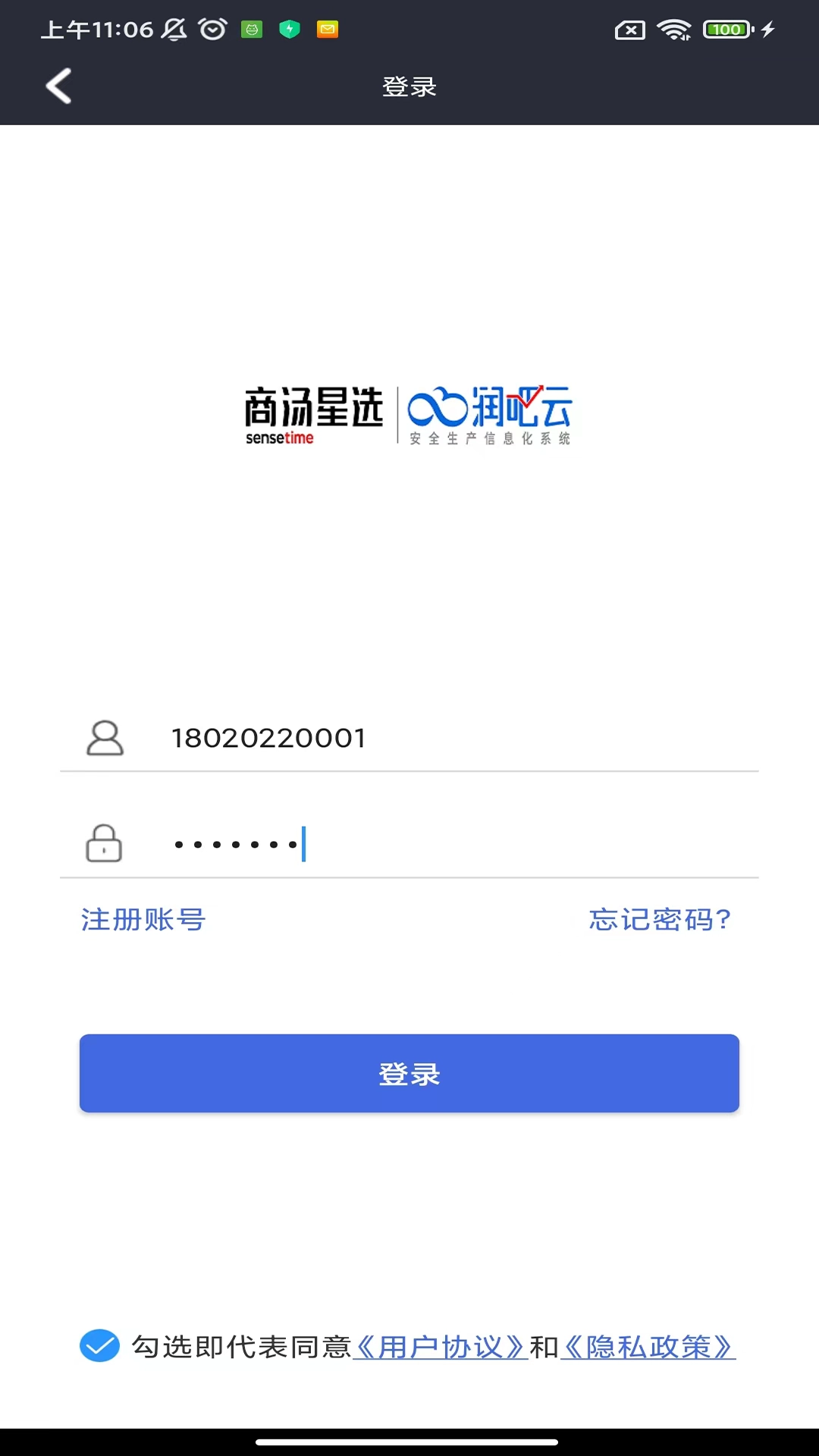Click the green shield icon in the status bar
The width and height of the screenshot is (819, 1456).
click(290, 30)
